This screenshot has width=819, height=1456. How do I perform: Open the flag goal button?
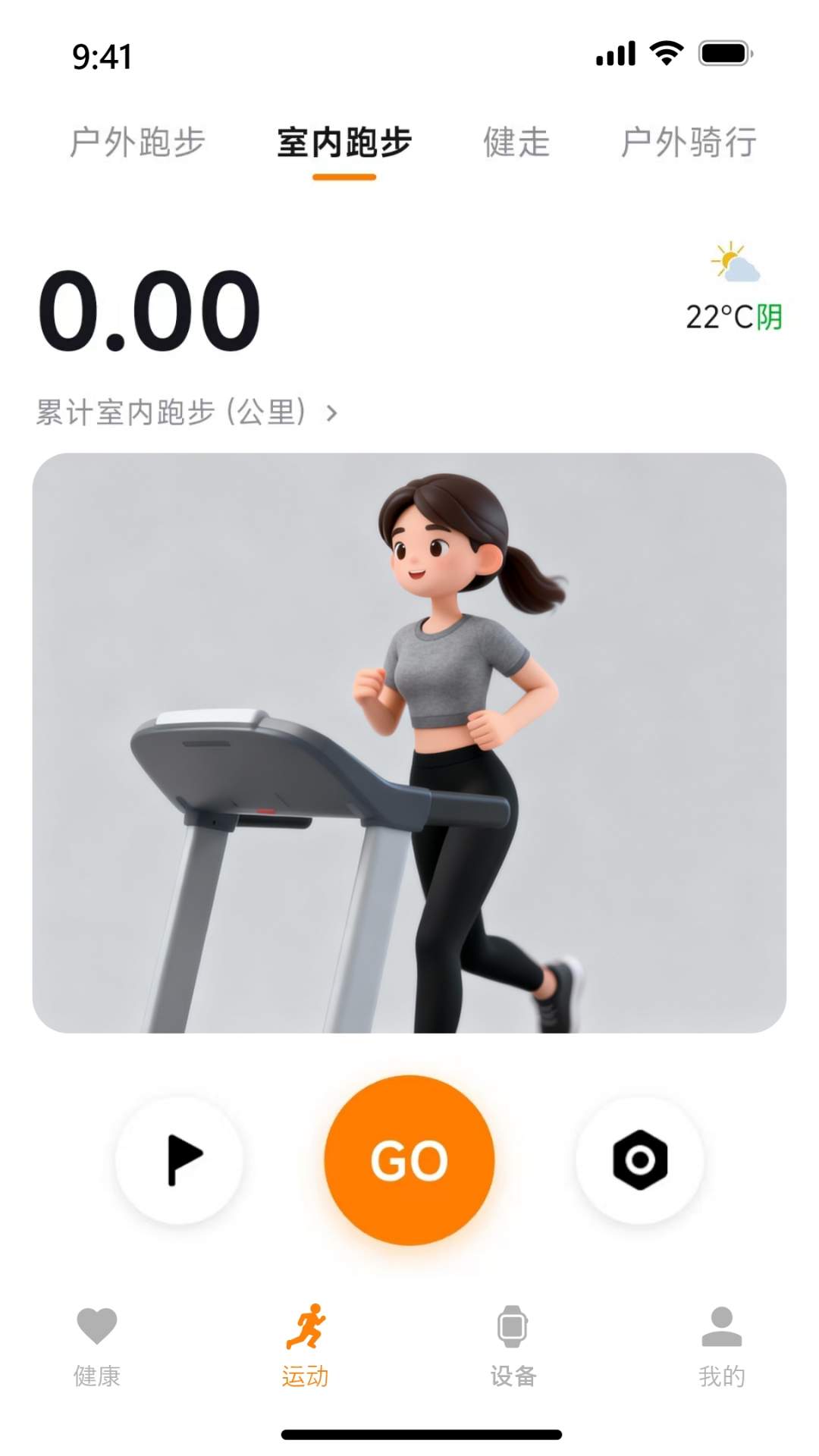tap(179, 1159)
